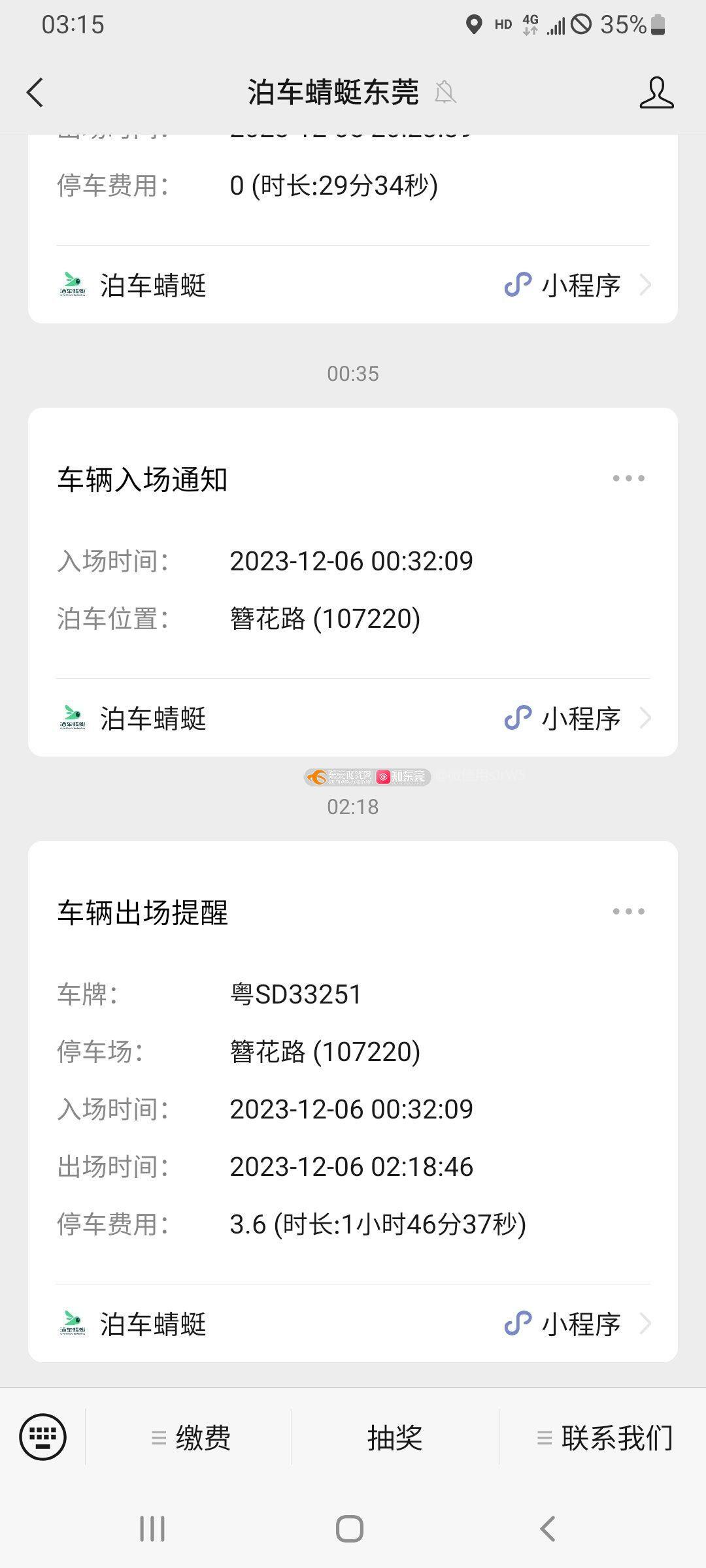The image size is (706, 1568).
Task: Open the 缴费 menu
Action: (x=191, y=1437)
